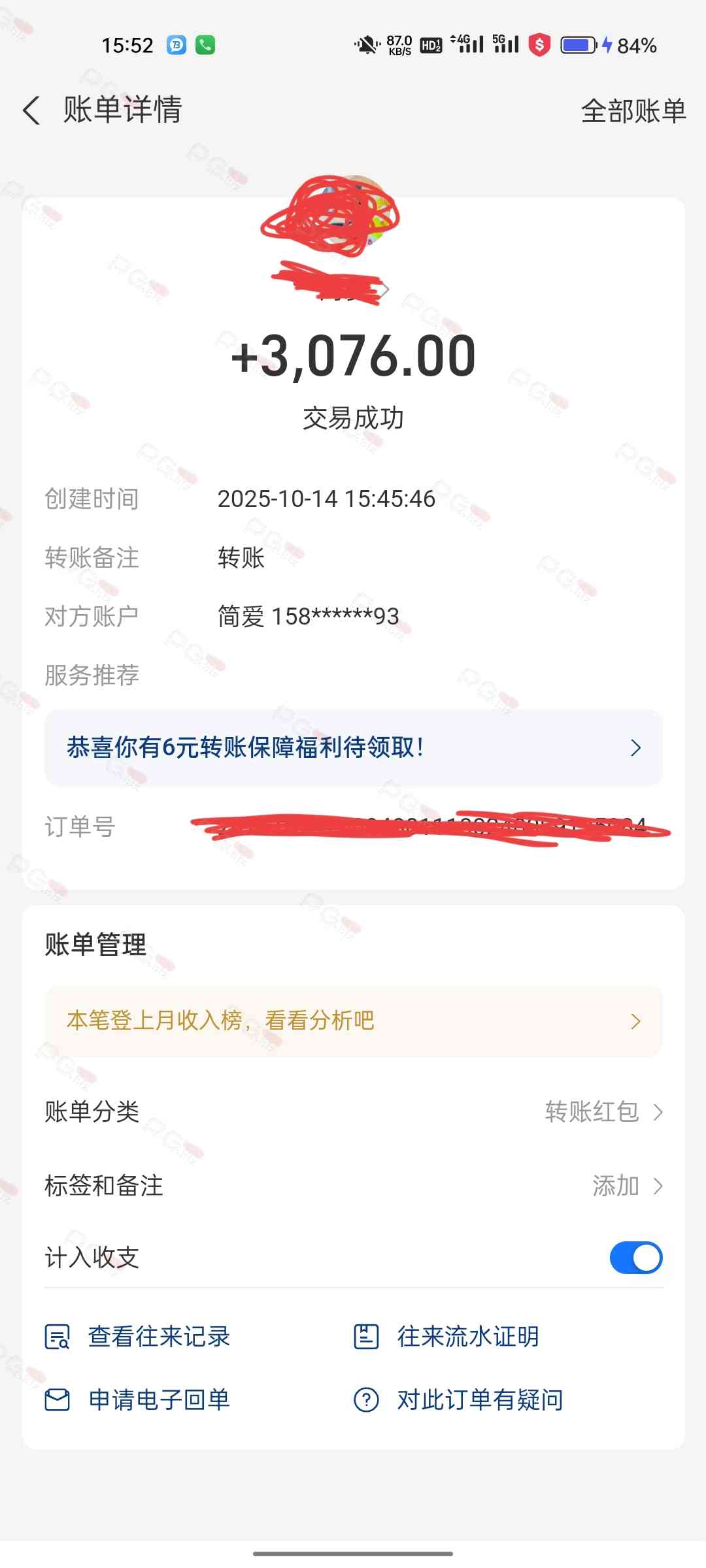The width and height of the screenshot is (706, 1568).
Task: View 本笔登上月收入榜 analysis
Action: (353, 1021)
